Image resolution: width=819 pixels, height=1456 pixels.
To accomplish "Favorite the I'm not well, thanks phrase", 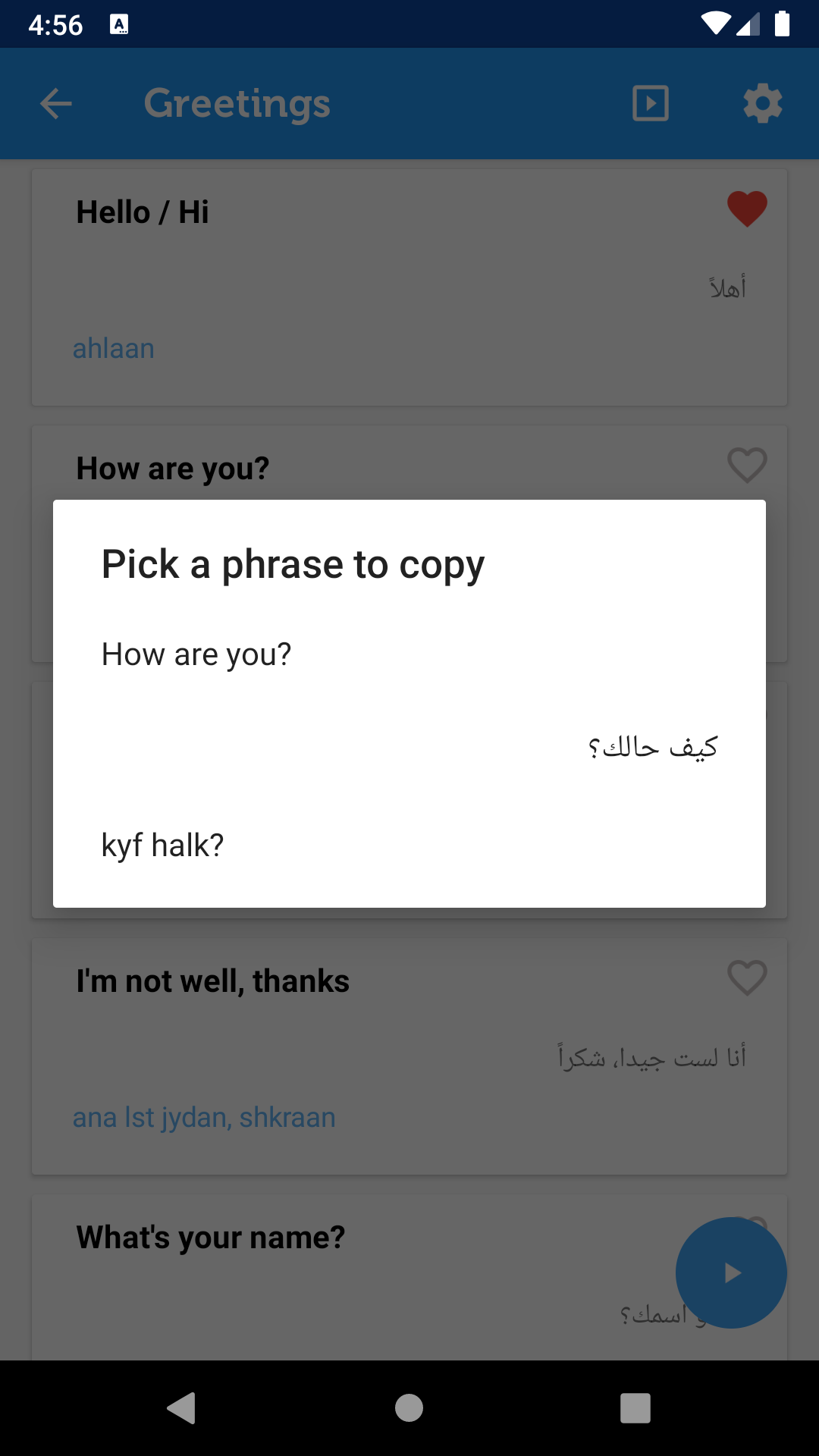I will point(746,977).
